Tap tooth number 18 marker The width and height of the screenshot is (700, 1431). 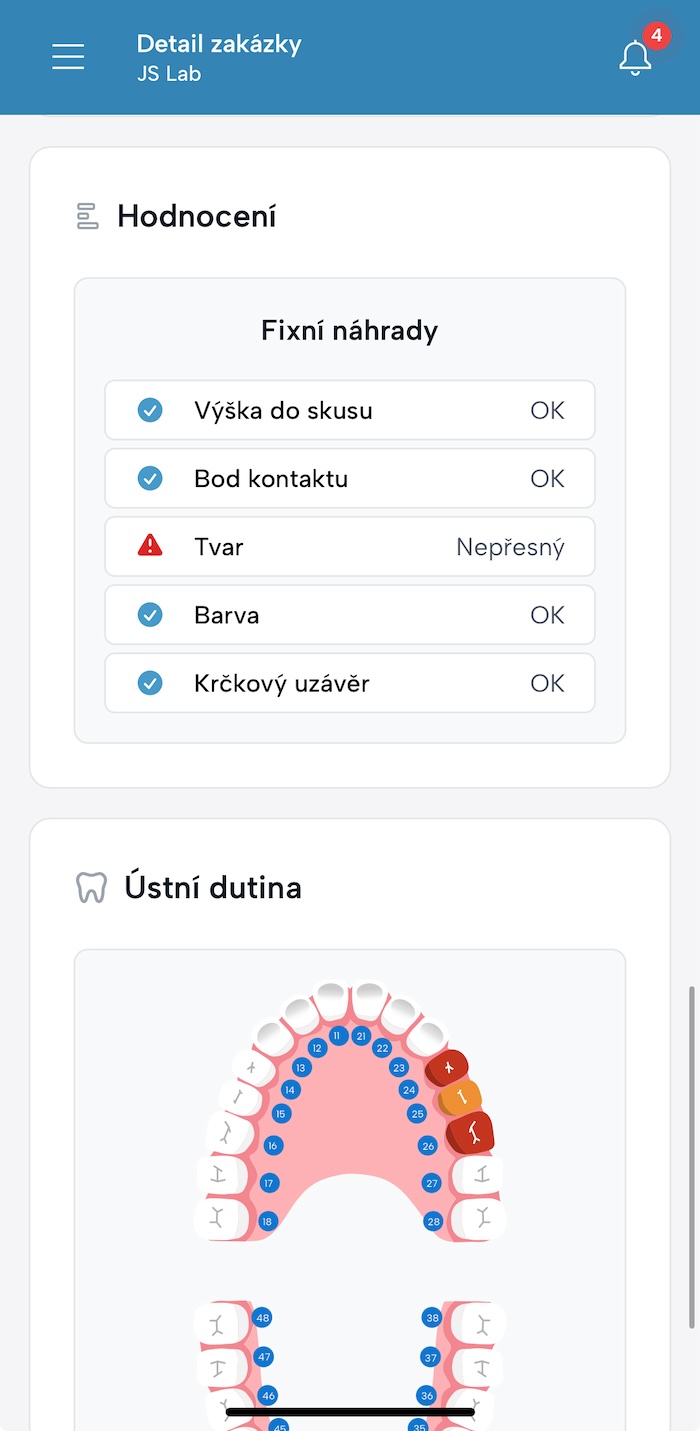pyautogui.click(x=267, y=1221)
